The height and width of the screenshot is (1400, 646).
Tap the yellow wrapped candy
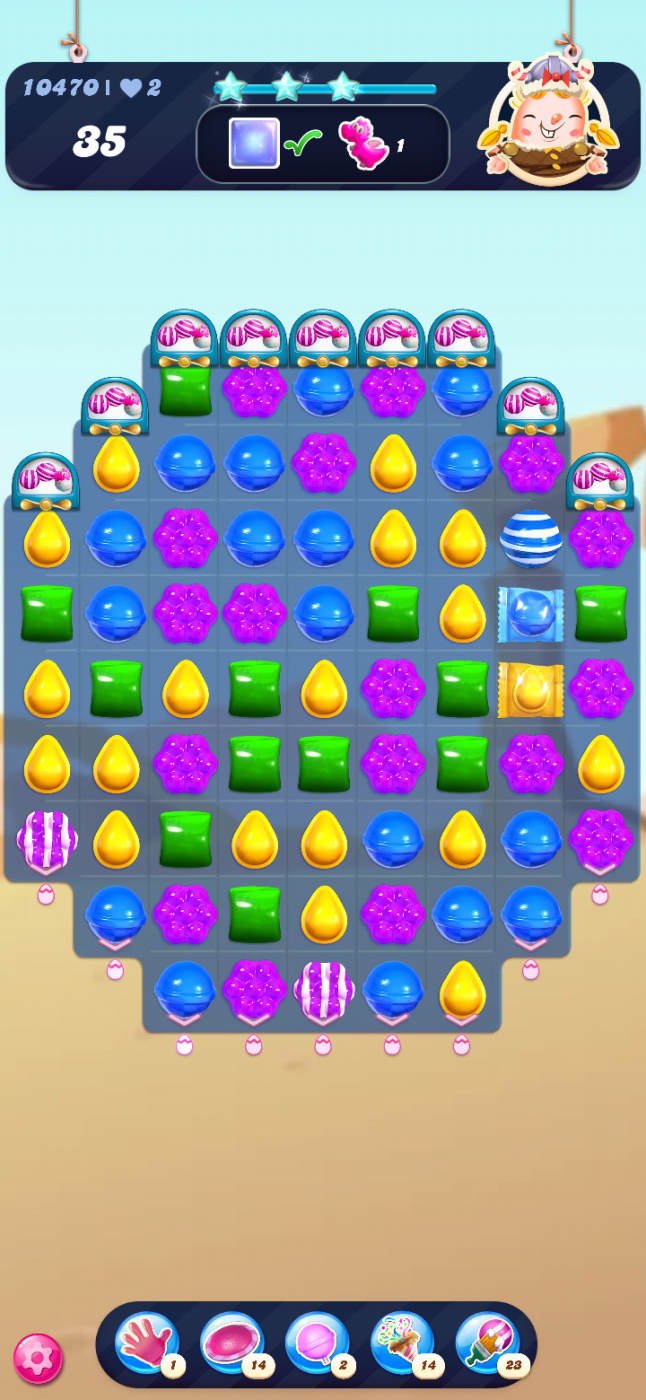(x=531, y=689)
